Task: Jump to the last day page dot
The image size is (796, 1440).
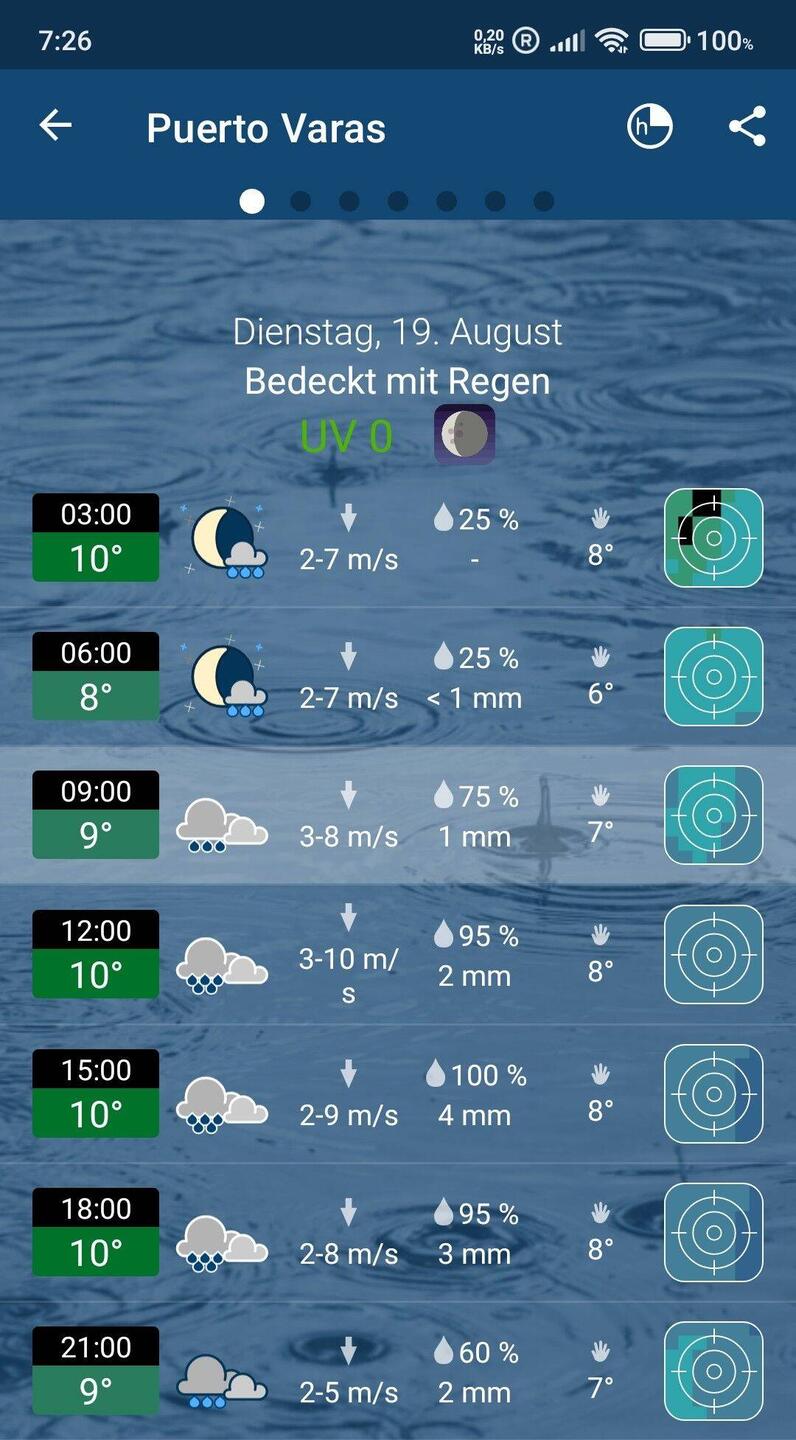Action: [x=543, y=202]
